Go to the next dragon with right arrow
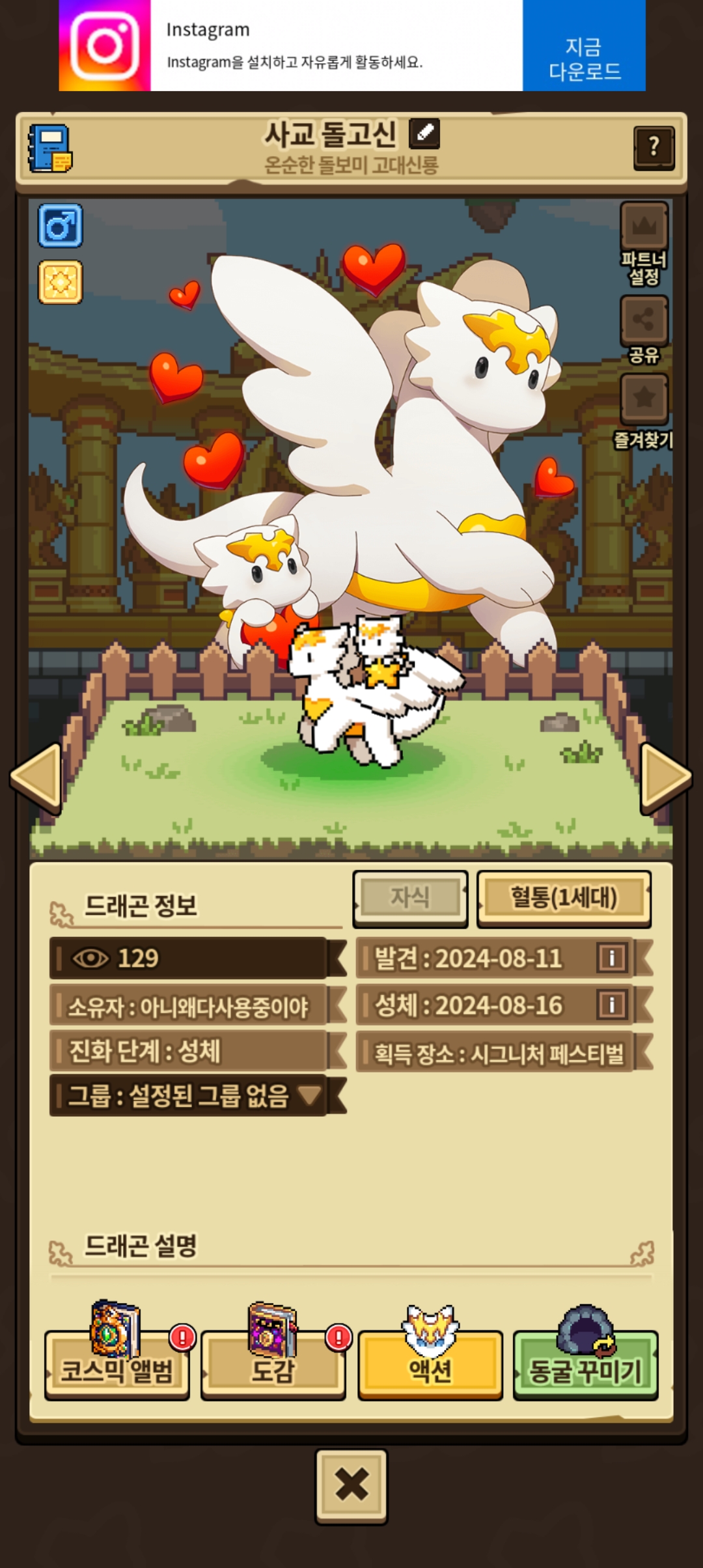The image size is (703, 1568). coord(667,777)
